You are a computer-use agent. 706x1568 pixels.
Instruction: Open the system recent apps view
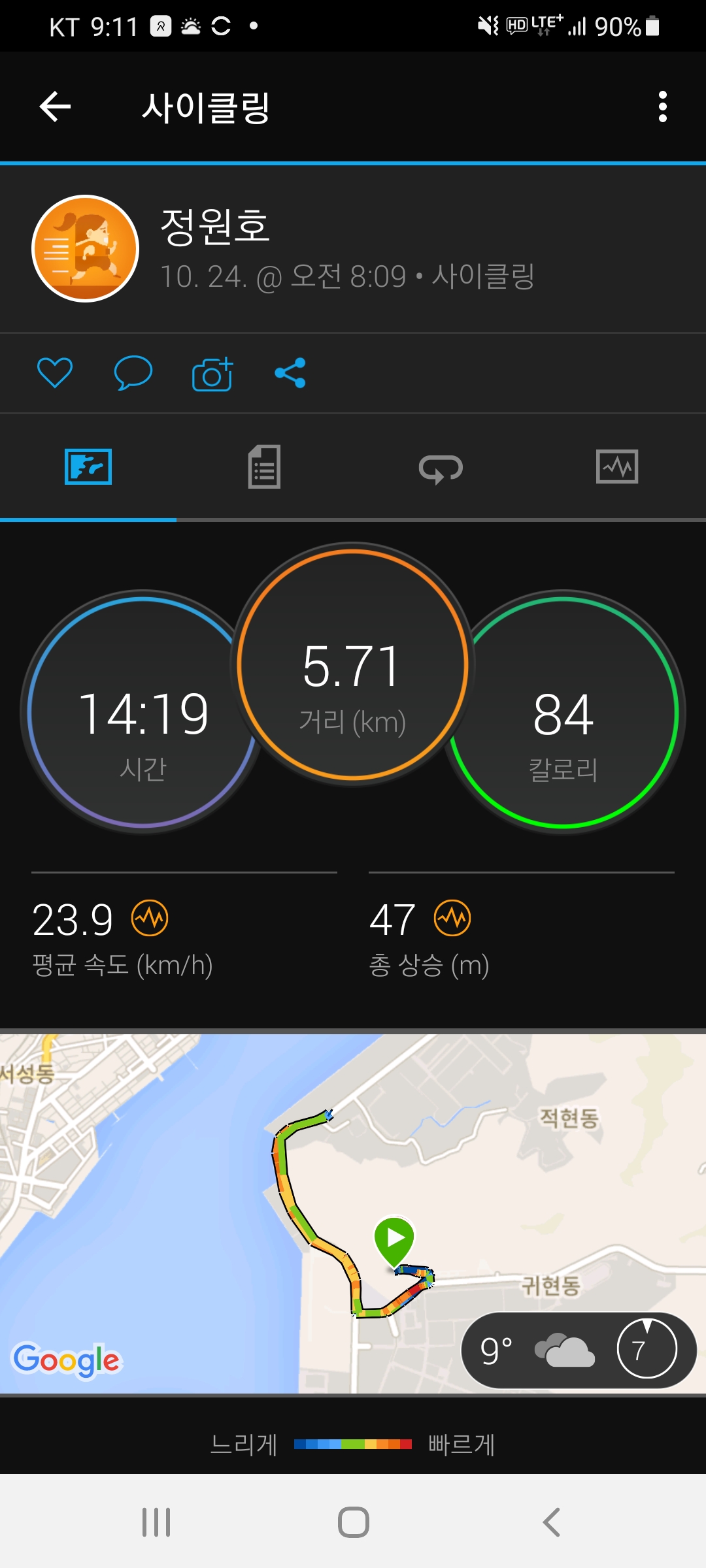(x=156, y=1522)
